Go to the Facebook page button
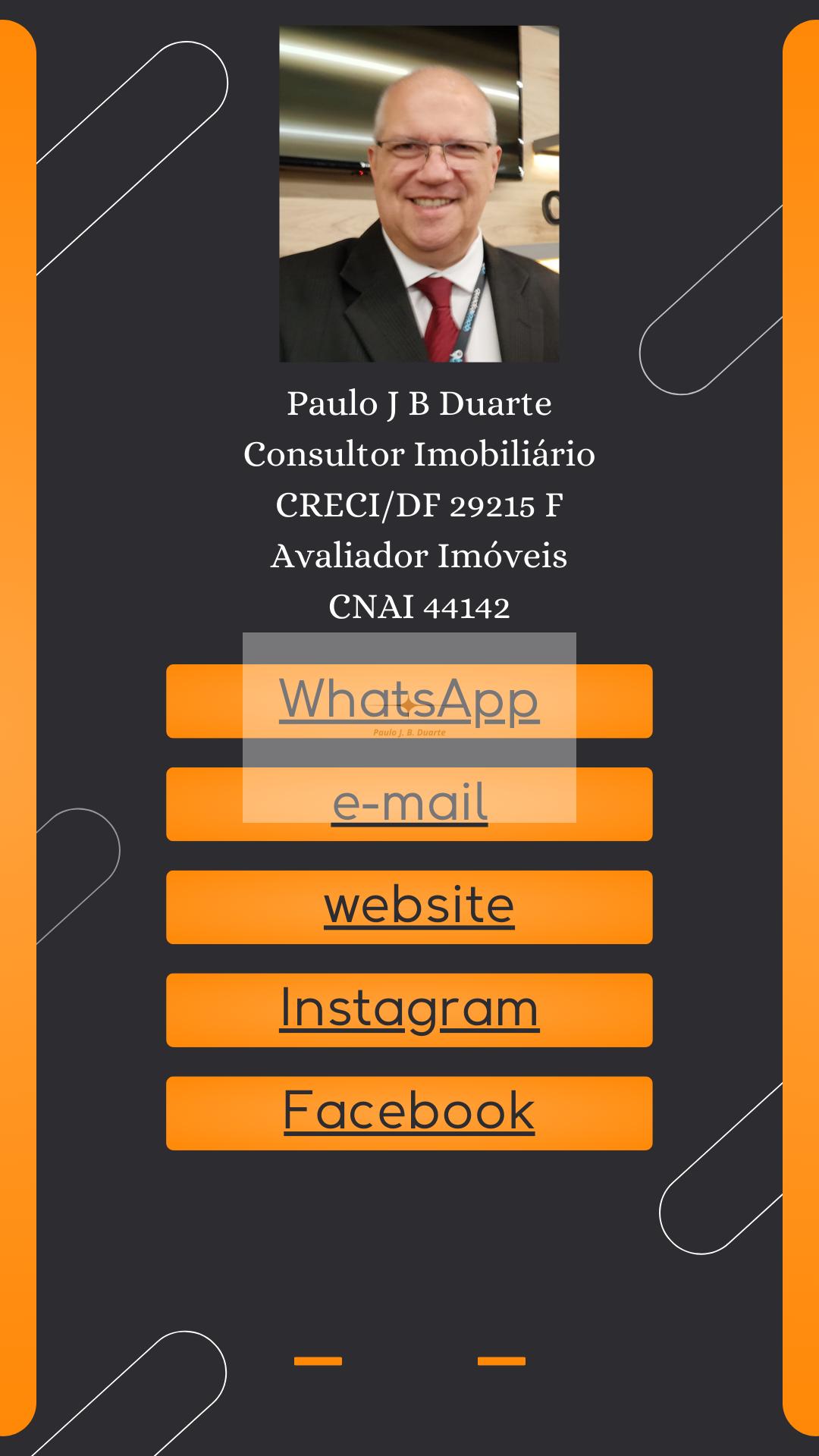 click(409, 1112)
